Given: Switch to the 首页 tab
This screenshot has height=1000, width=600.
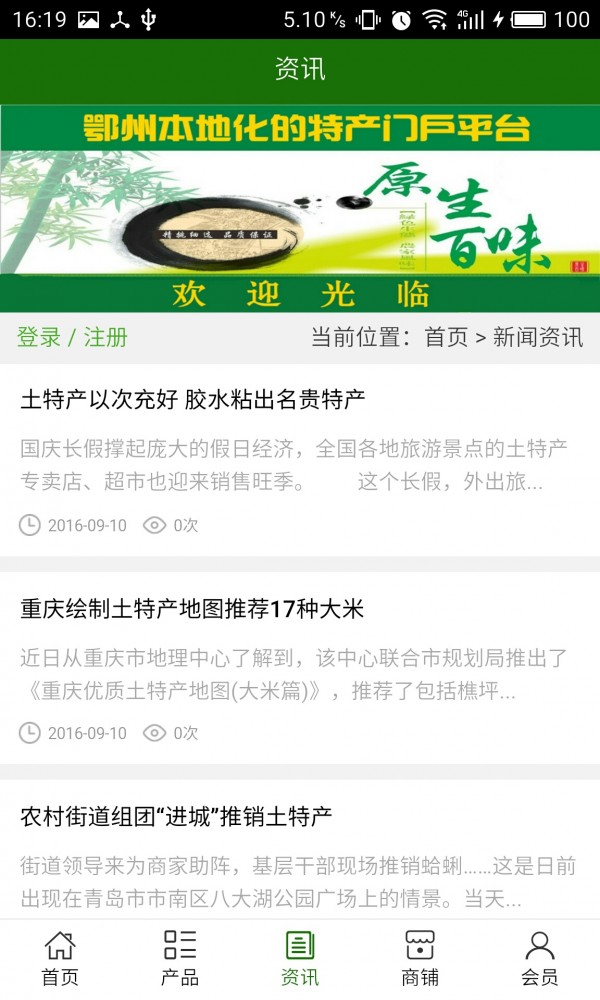Looking at the screenshot, I should coord(60,958).
